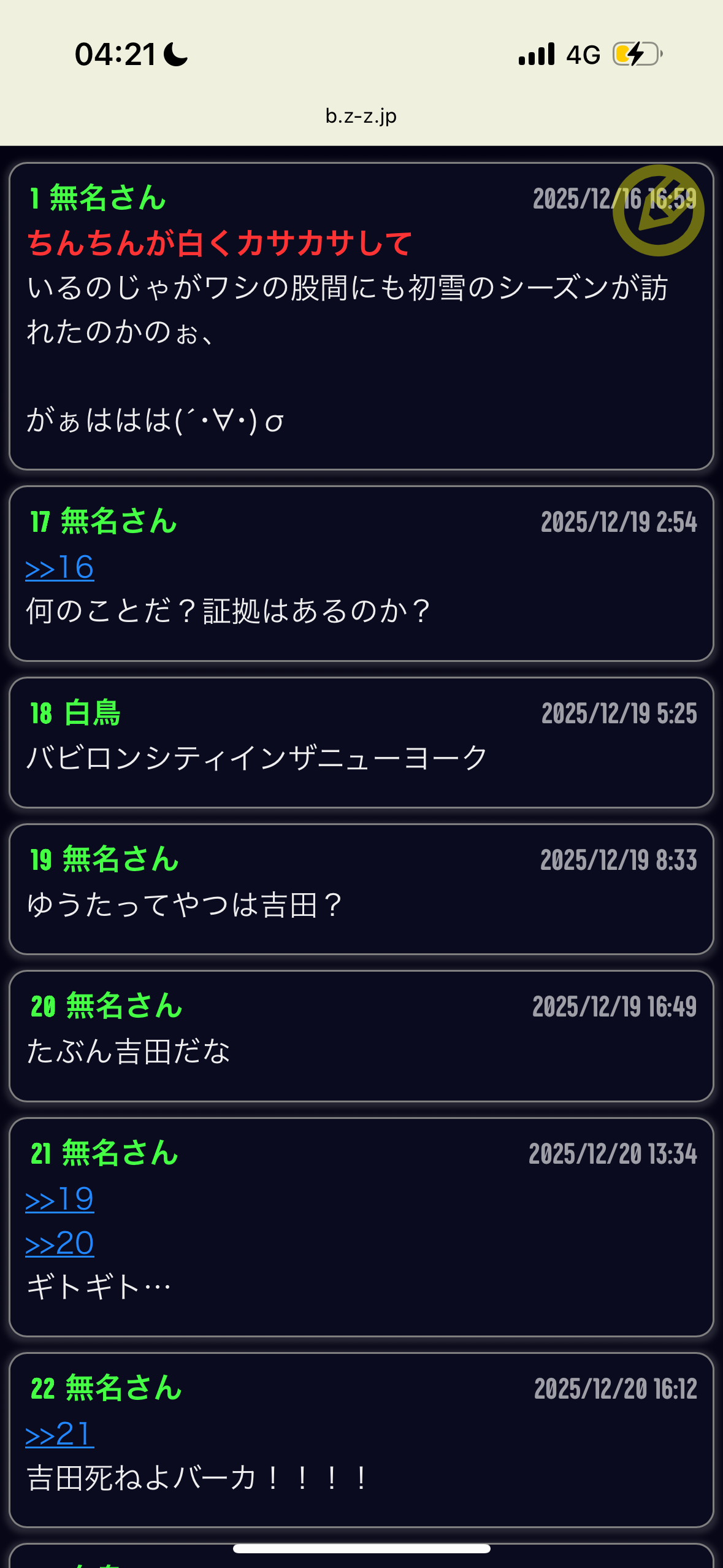Follow the >>16 reply anchor link
Viewport: 723px width, 1568px height.
59,567
